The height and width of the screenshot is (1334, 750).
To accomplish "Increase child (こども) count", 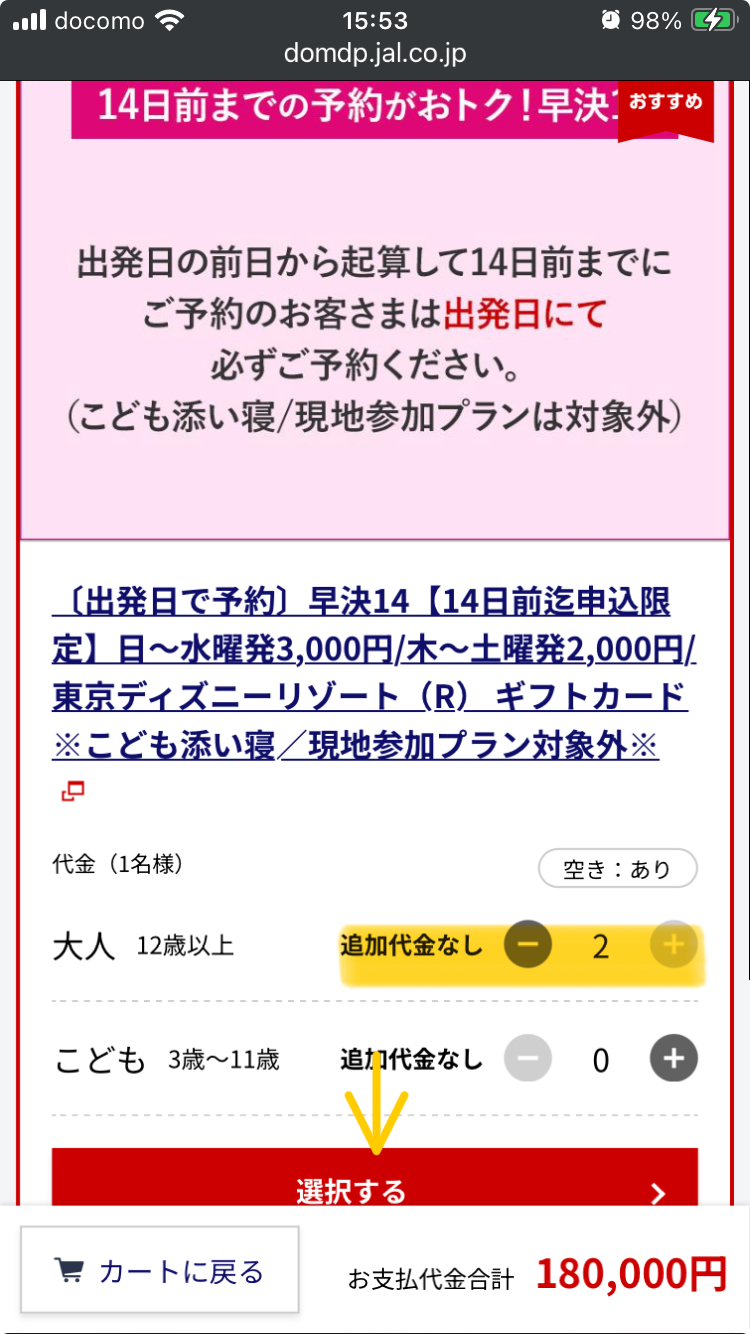I will (x=674, y=1059).
